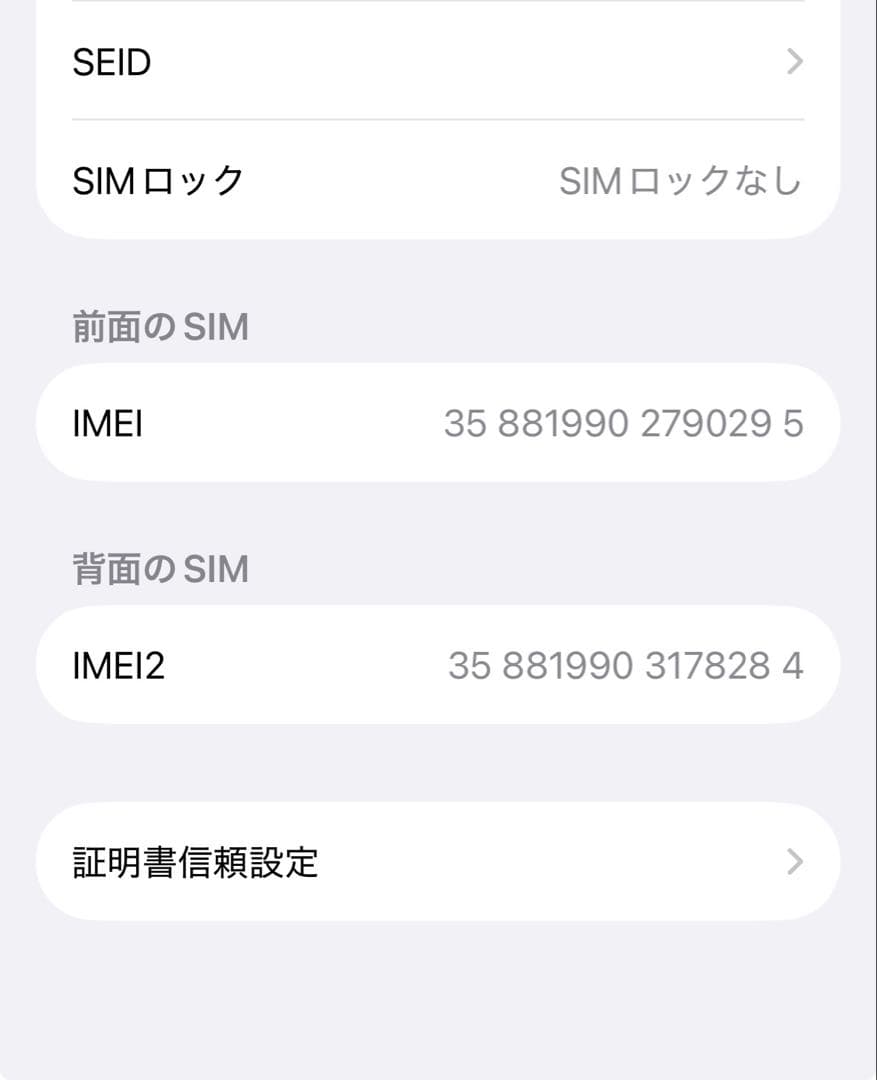Image resolution: width=877 pixels, height=1080 pixels.
Task: Select the front SIM IMEI row
Action: click(x=438, y=422)
